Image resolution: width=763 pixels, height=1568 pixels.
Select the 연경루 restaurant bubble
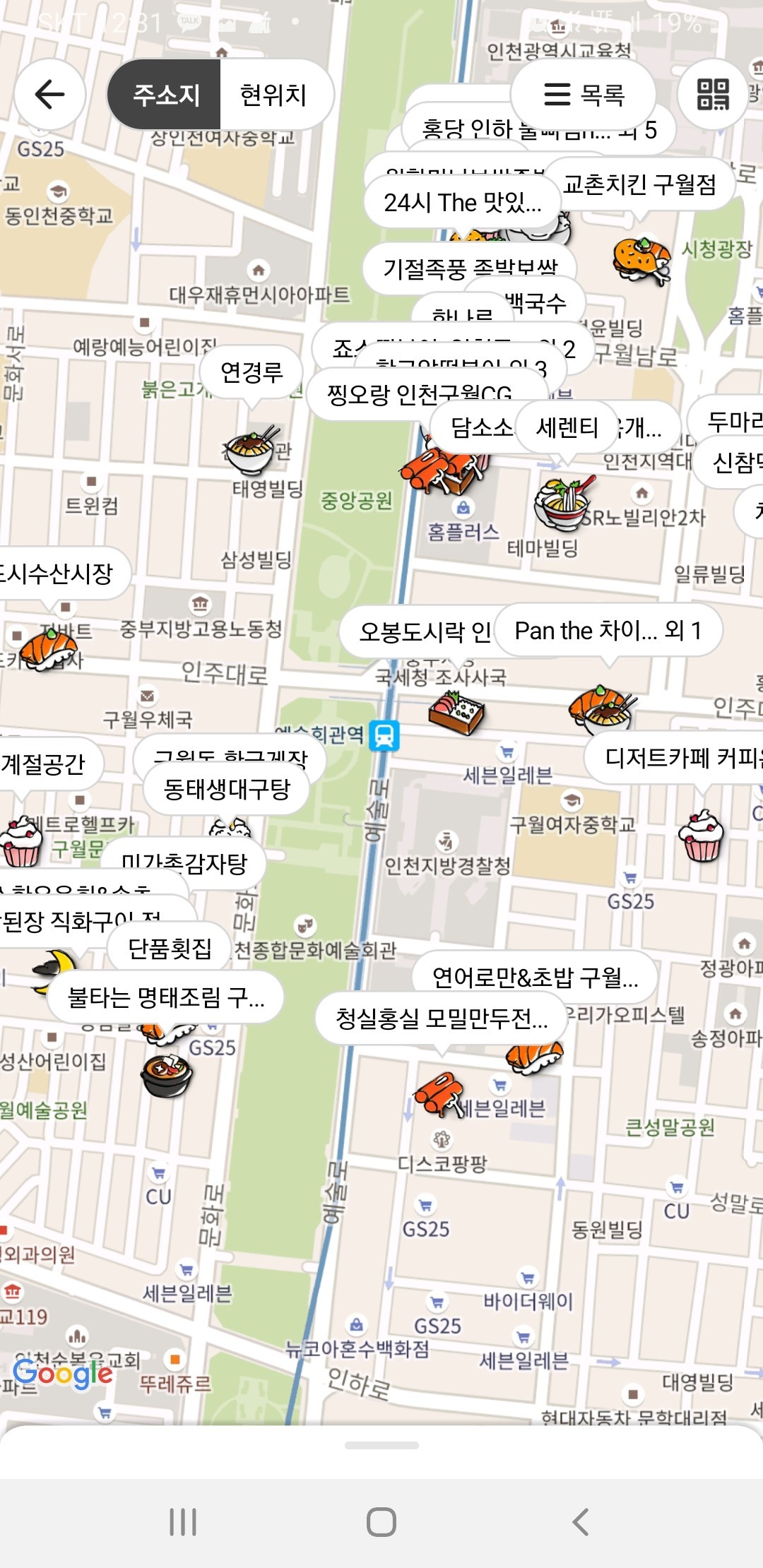252,372
